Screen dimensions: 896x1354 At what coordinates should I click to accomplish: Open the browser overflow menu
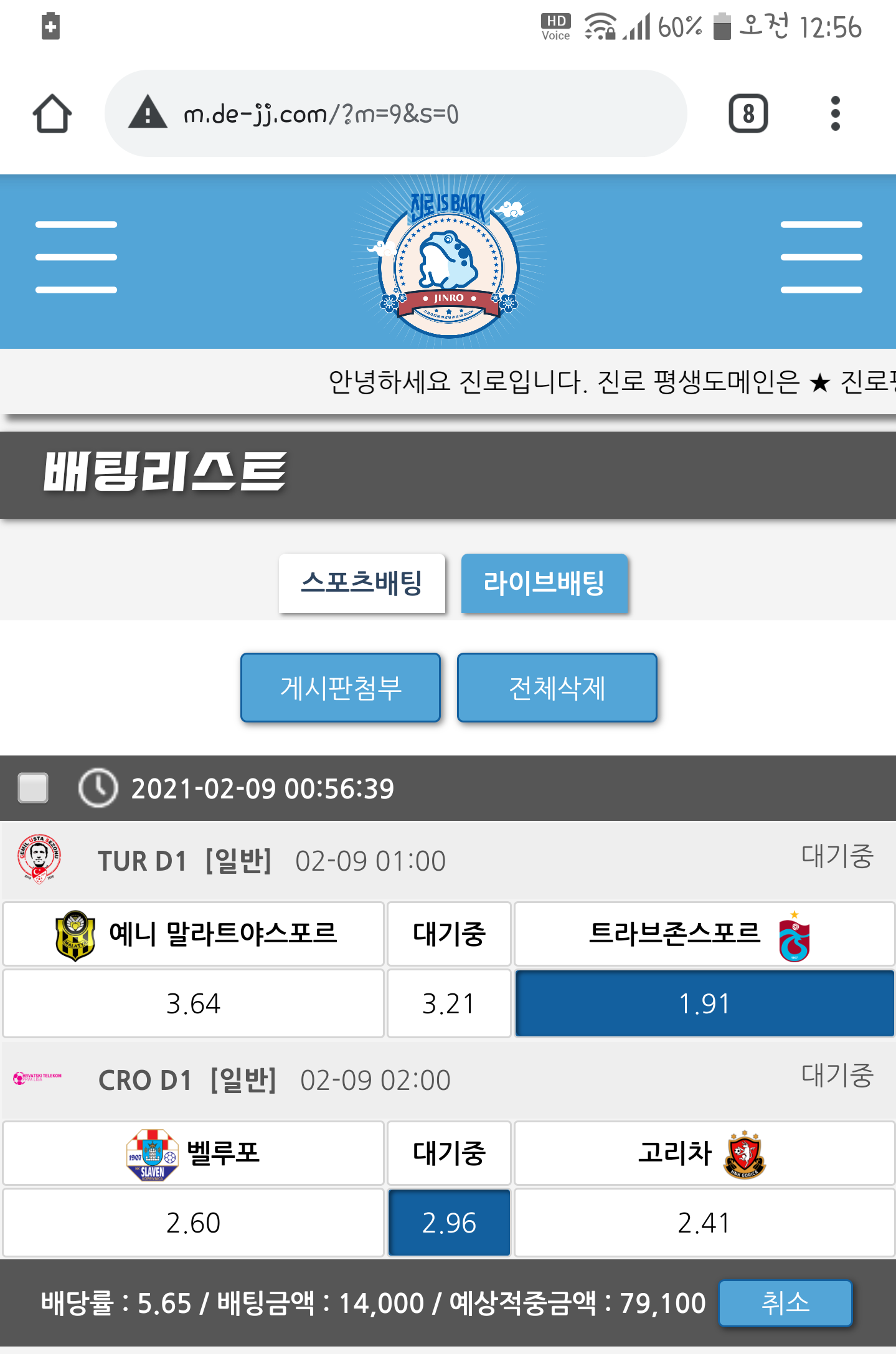click(835, 113)
